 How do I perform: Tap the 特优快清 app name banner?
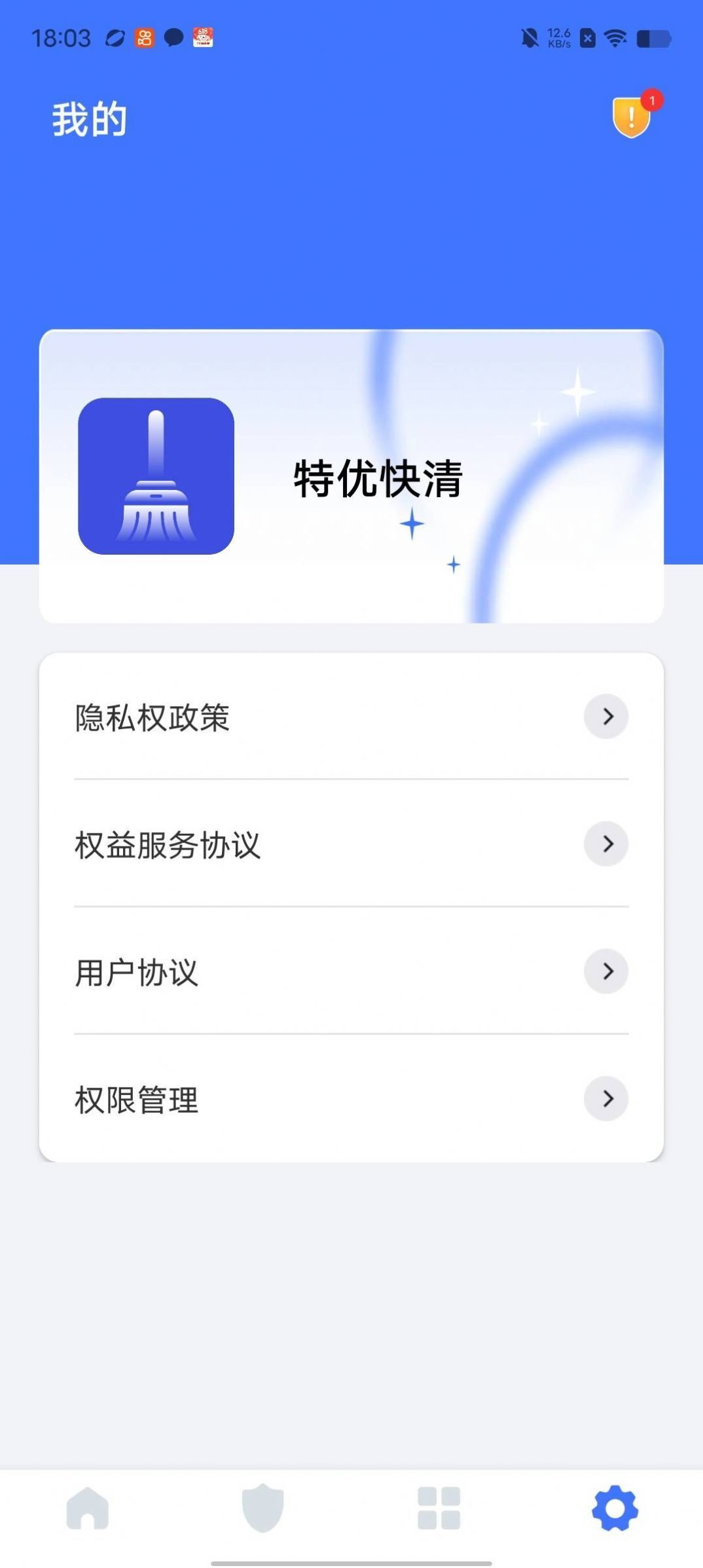[x=378, y=479]
